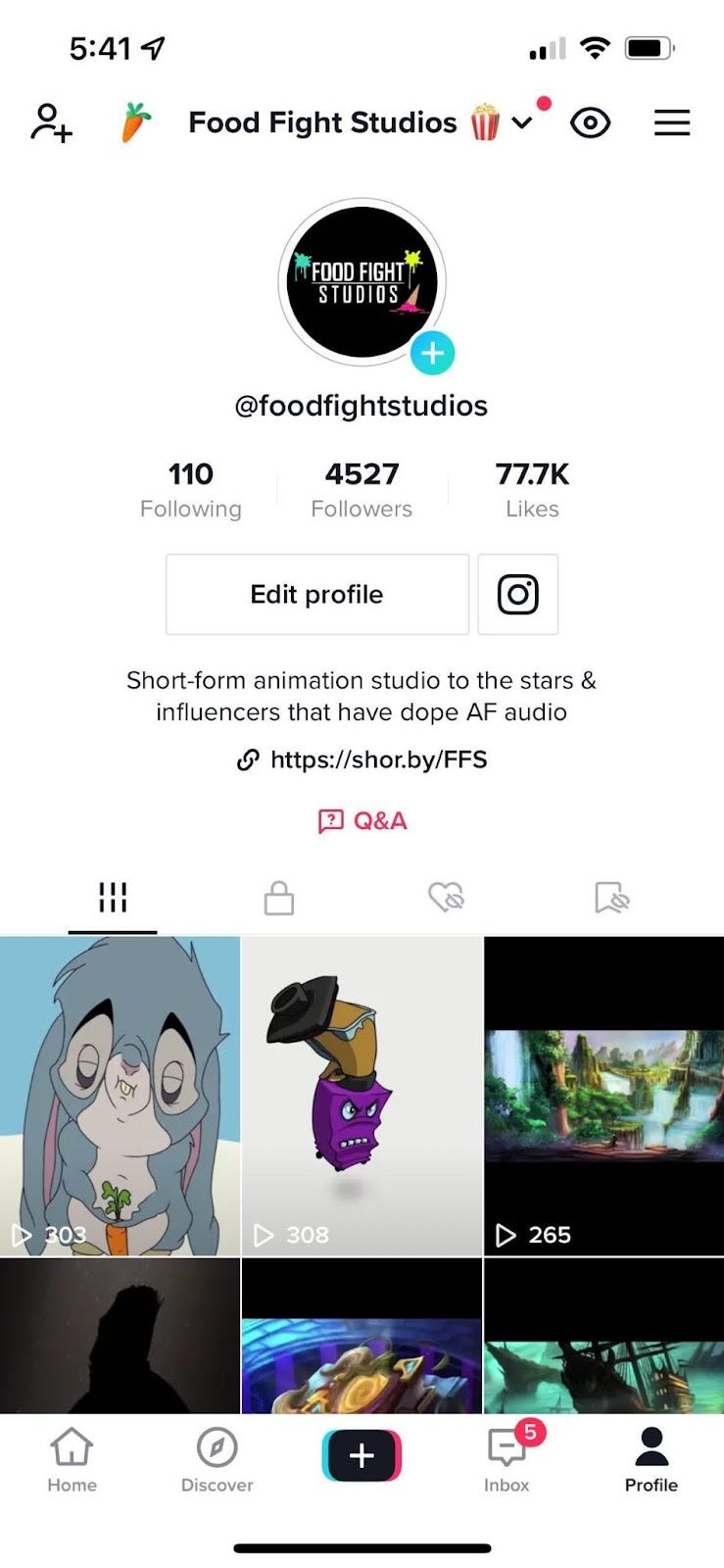Open the Q&A section
724x1568 pixels.
click(x=362, y=820)
